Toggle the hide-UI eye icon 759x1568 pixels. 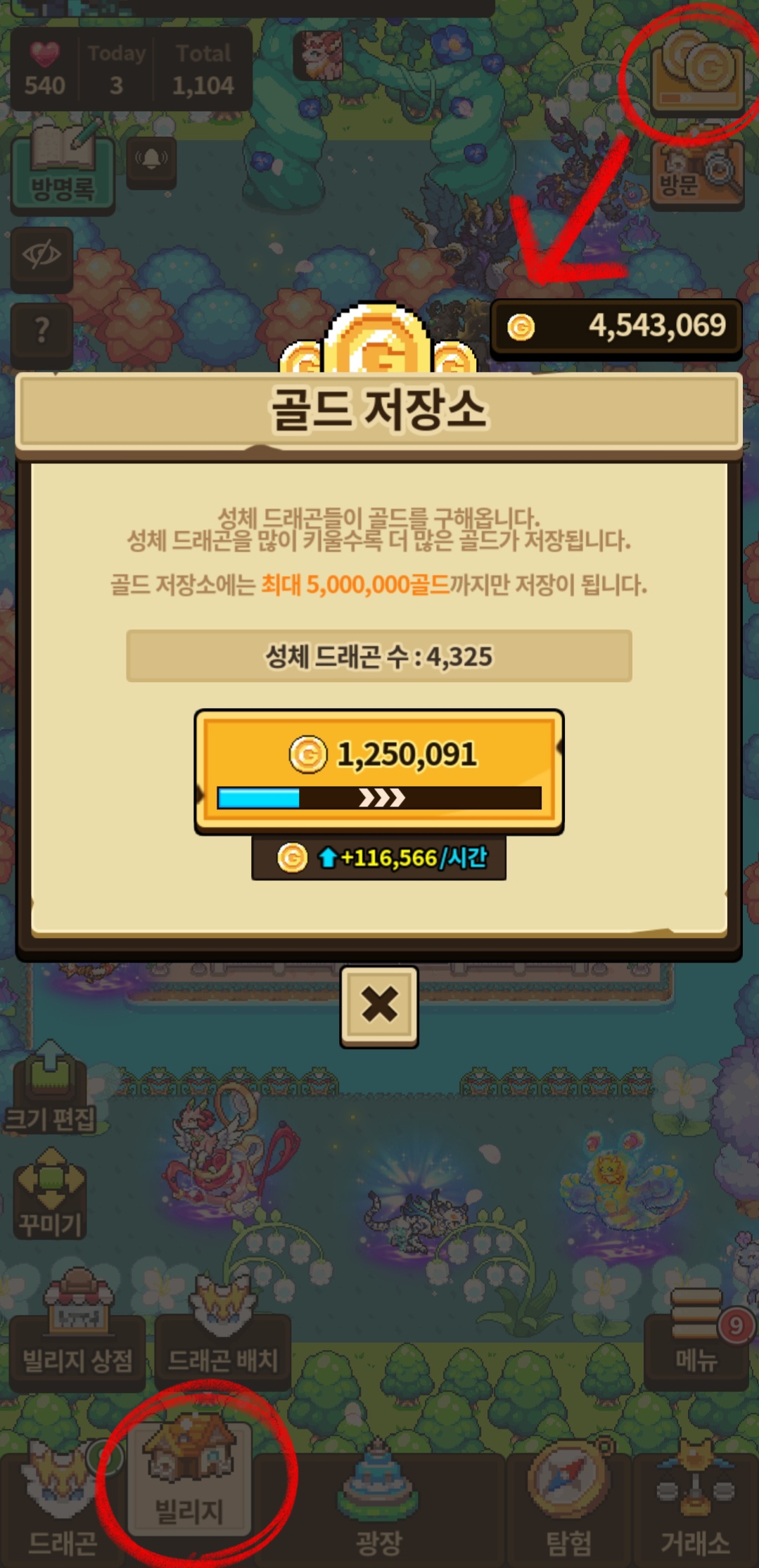click(x=42, y=256)
